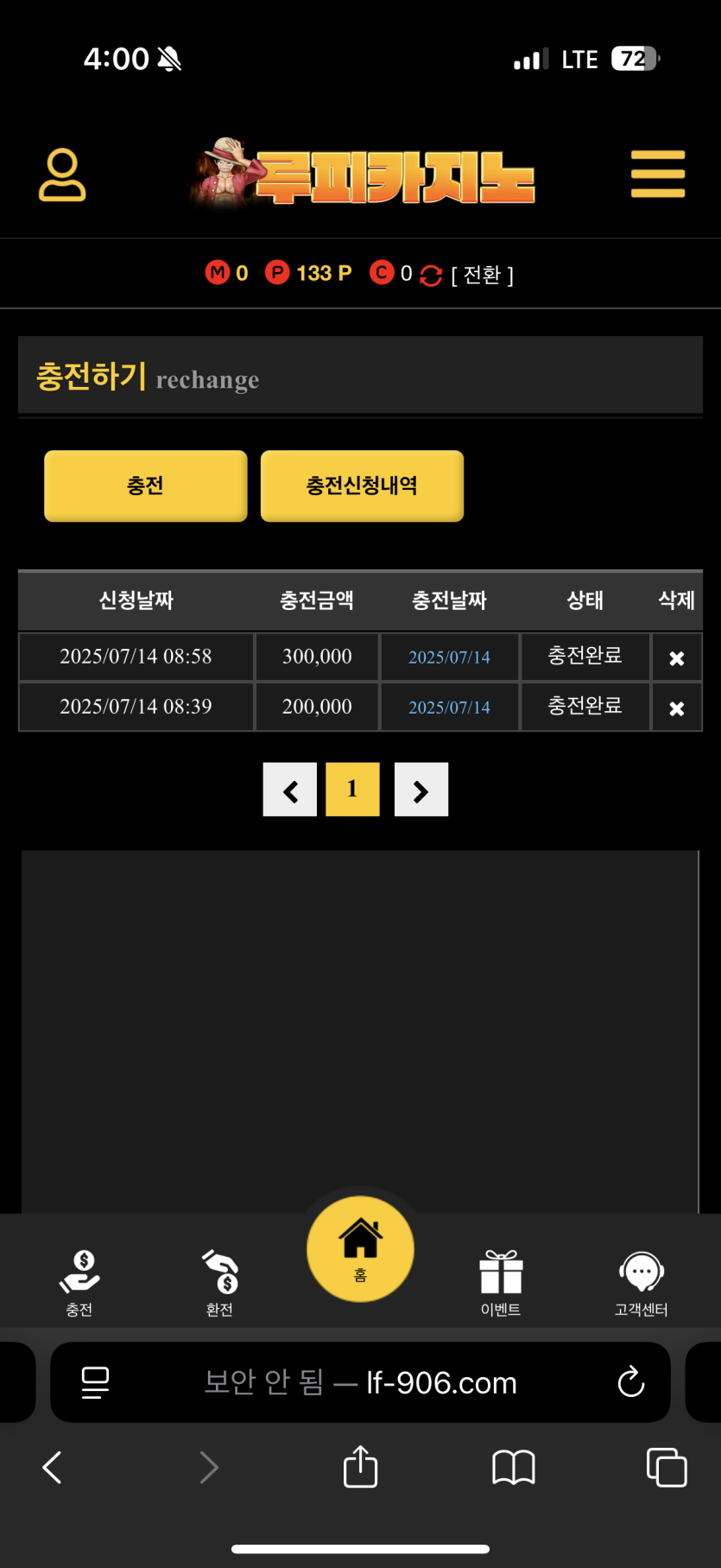721x1568 pixels.
Task: Select the 충전 yellow button
Action: 146,486
